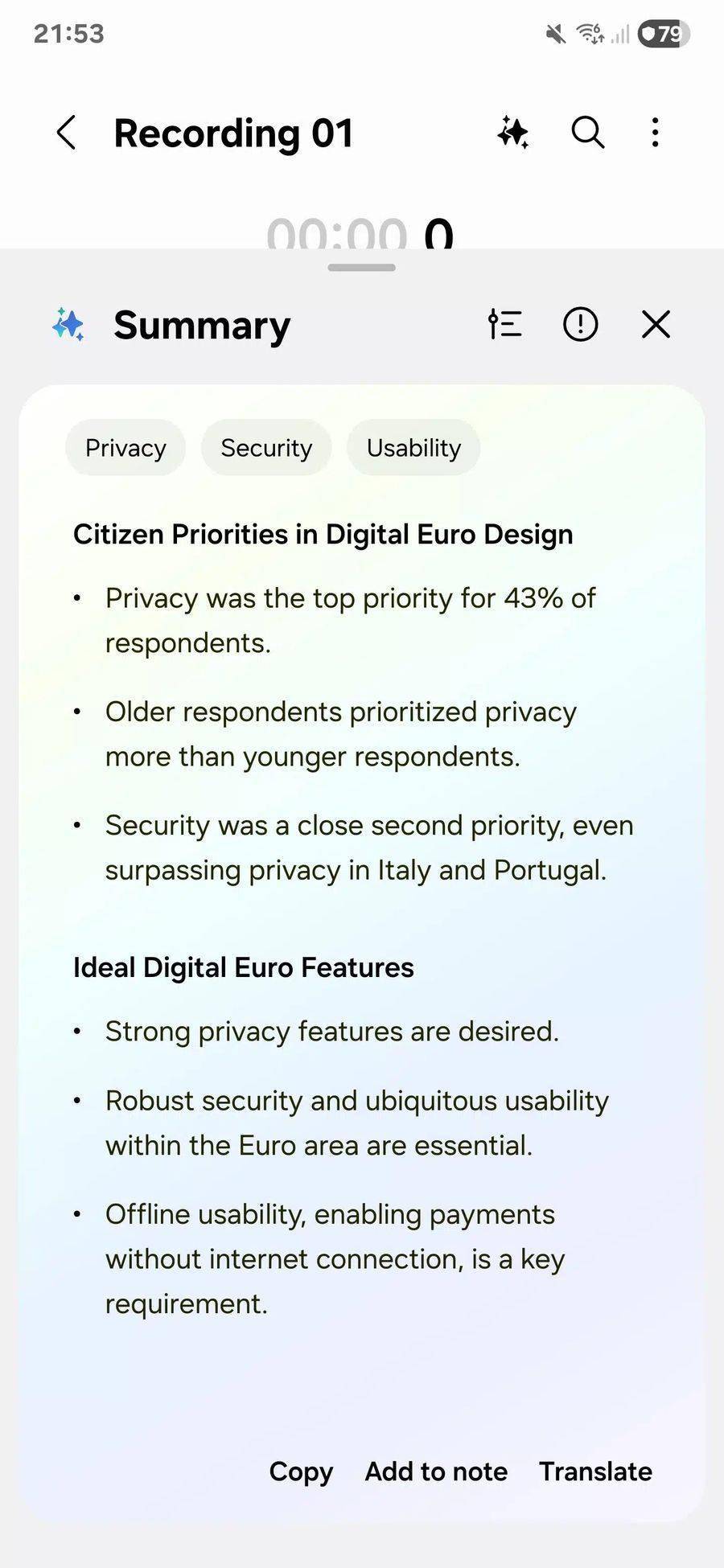Go back from Recording 01
The image size is (724, 1568).
tap(67, 133)
